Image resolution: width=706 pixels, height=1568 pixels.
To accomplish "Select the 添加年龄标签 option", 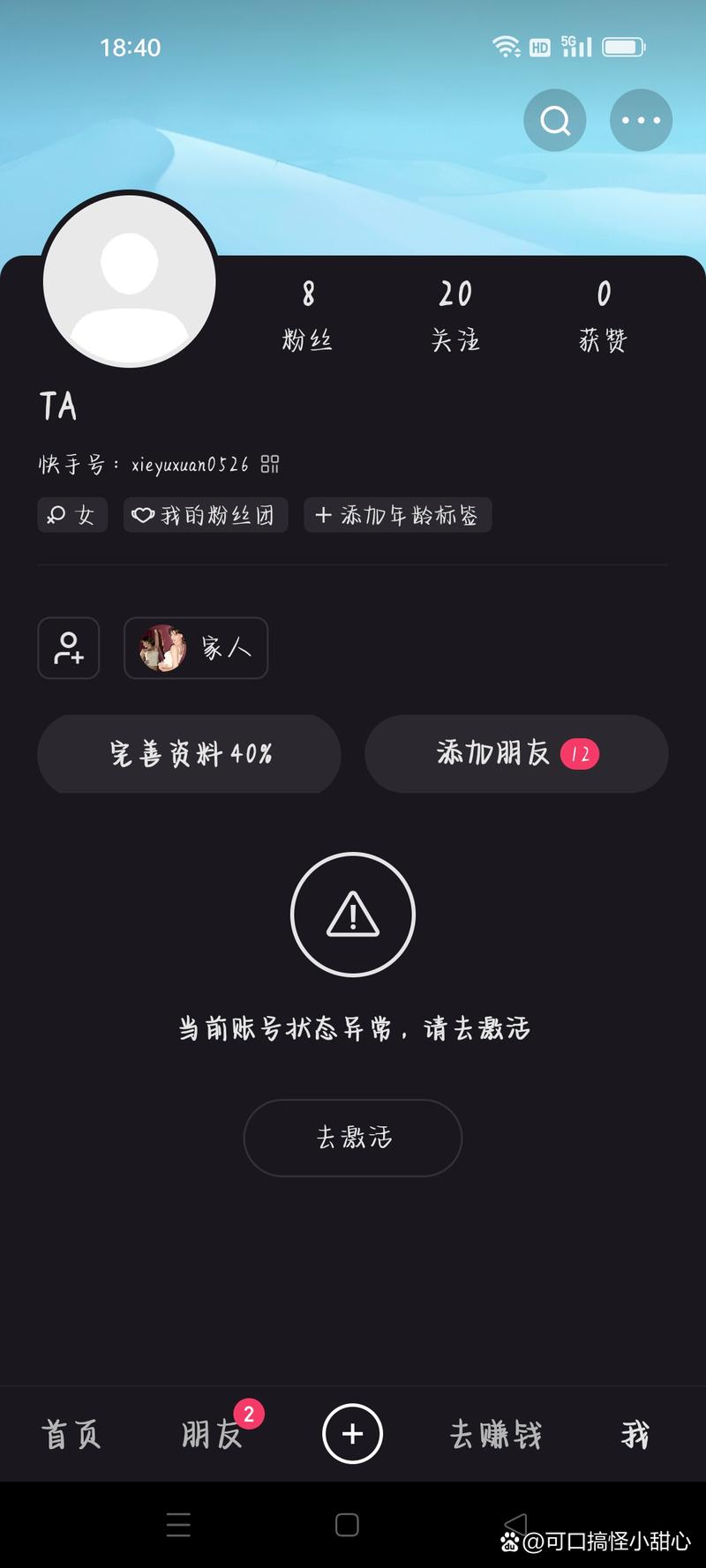I will click(397, 515).
